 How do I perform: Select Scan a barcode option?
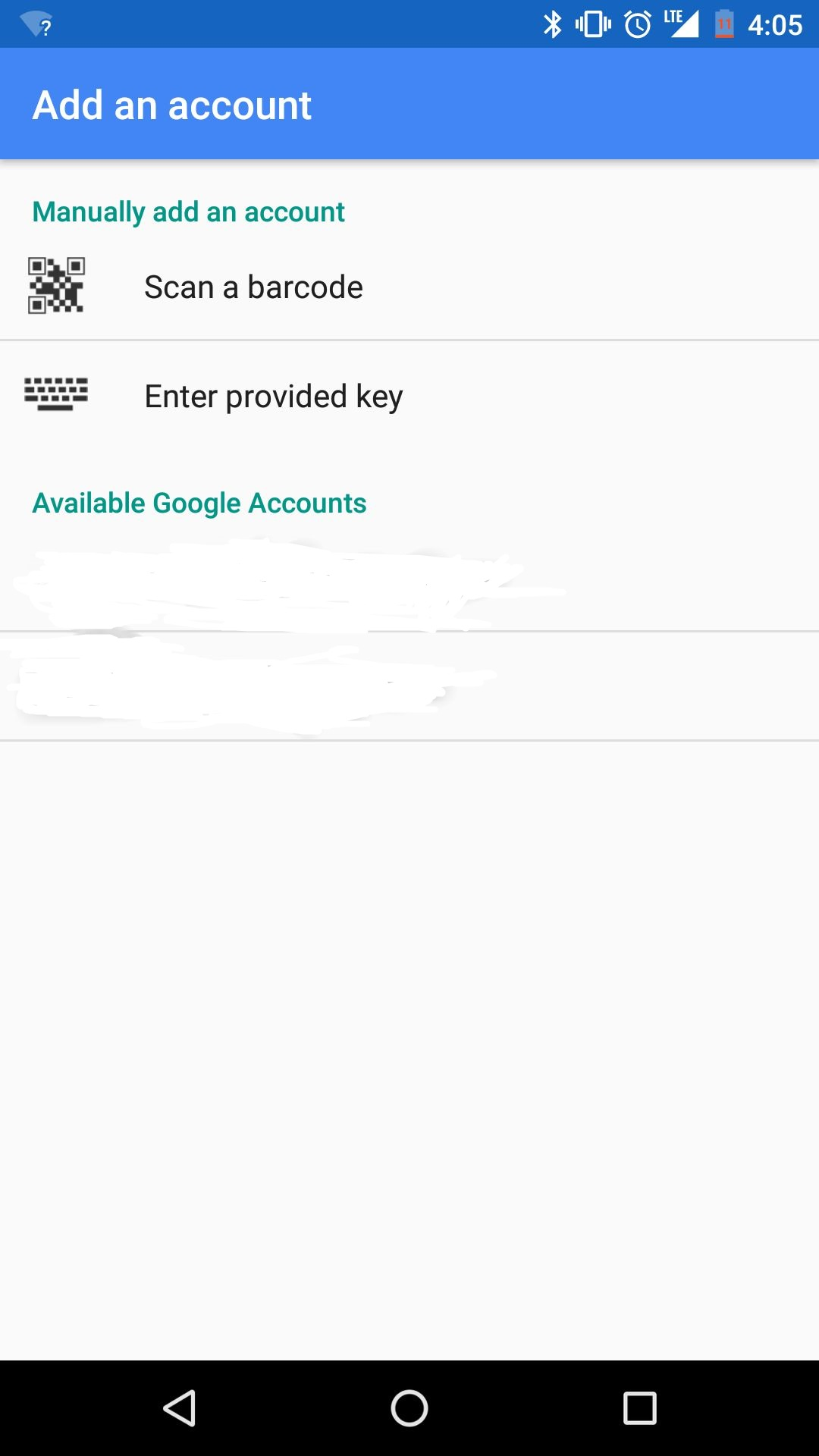tap(253, 287)
